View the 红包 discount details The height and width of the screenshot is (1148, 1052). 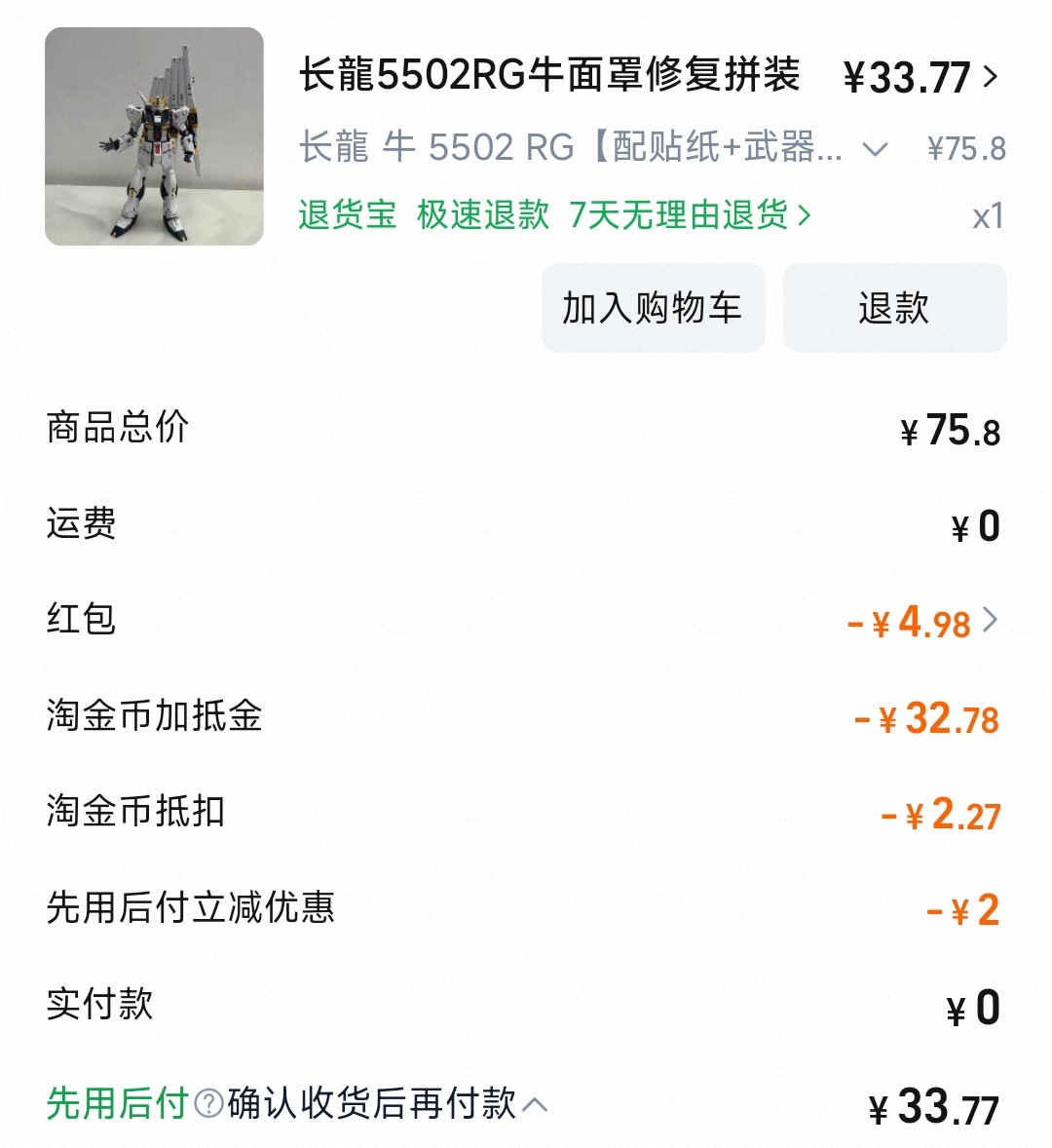(989, 620)
